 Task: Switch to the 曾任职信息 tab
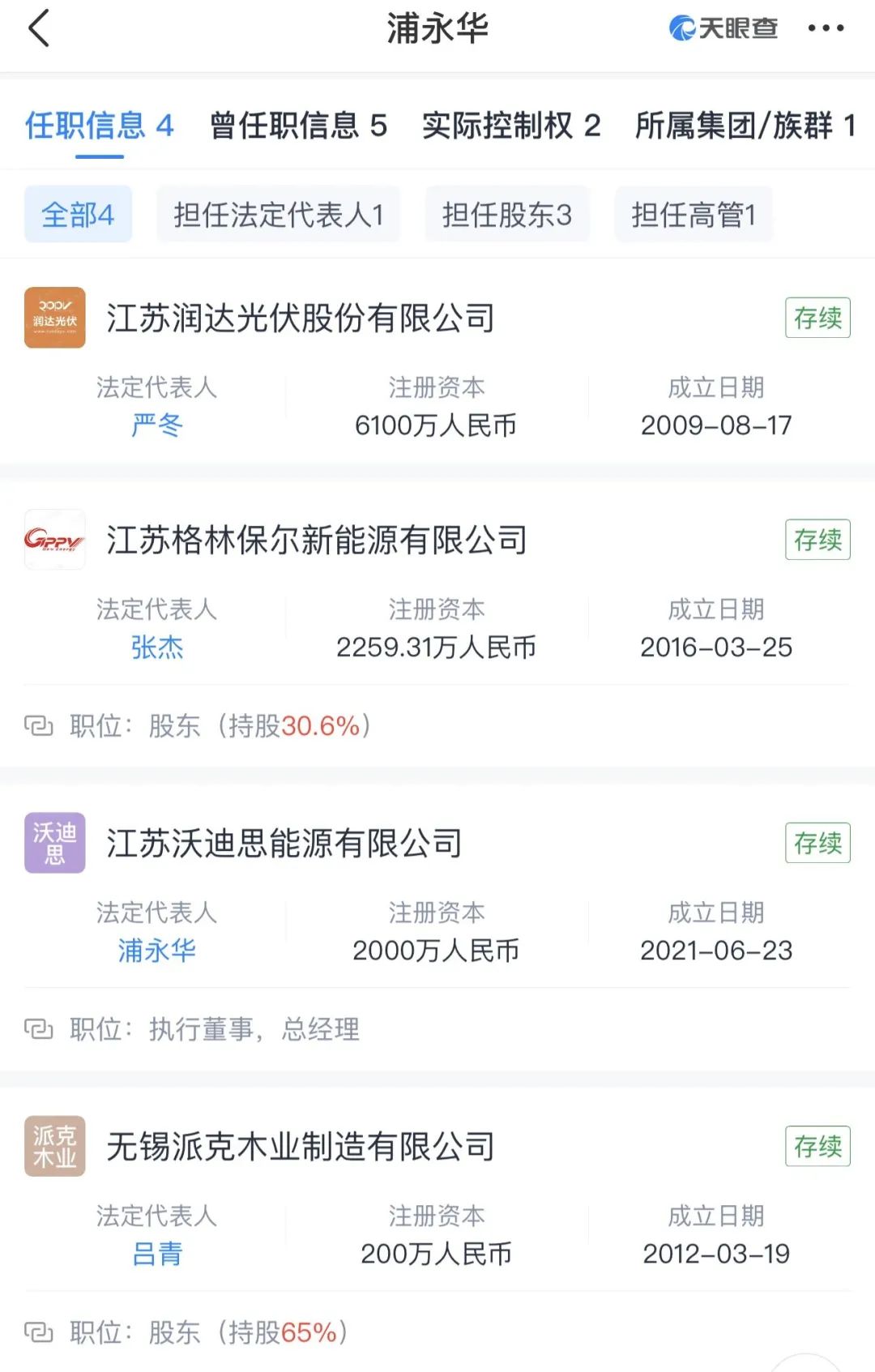click(298, 126)
